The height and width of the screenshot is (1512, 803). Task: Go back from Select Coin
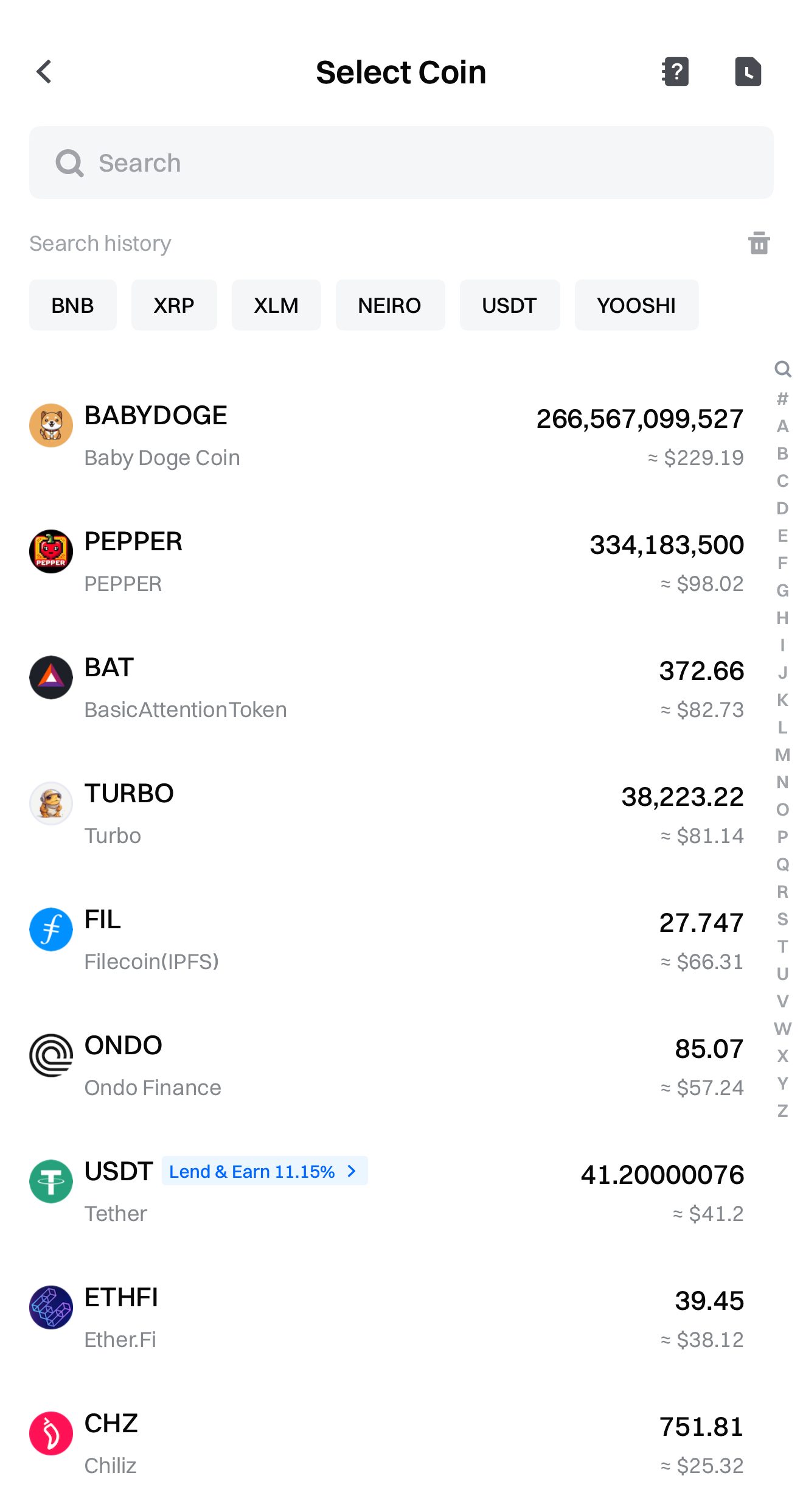(x=44, y=72)
